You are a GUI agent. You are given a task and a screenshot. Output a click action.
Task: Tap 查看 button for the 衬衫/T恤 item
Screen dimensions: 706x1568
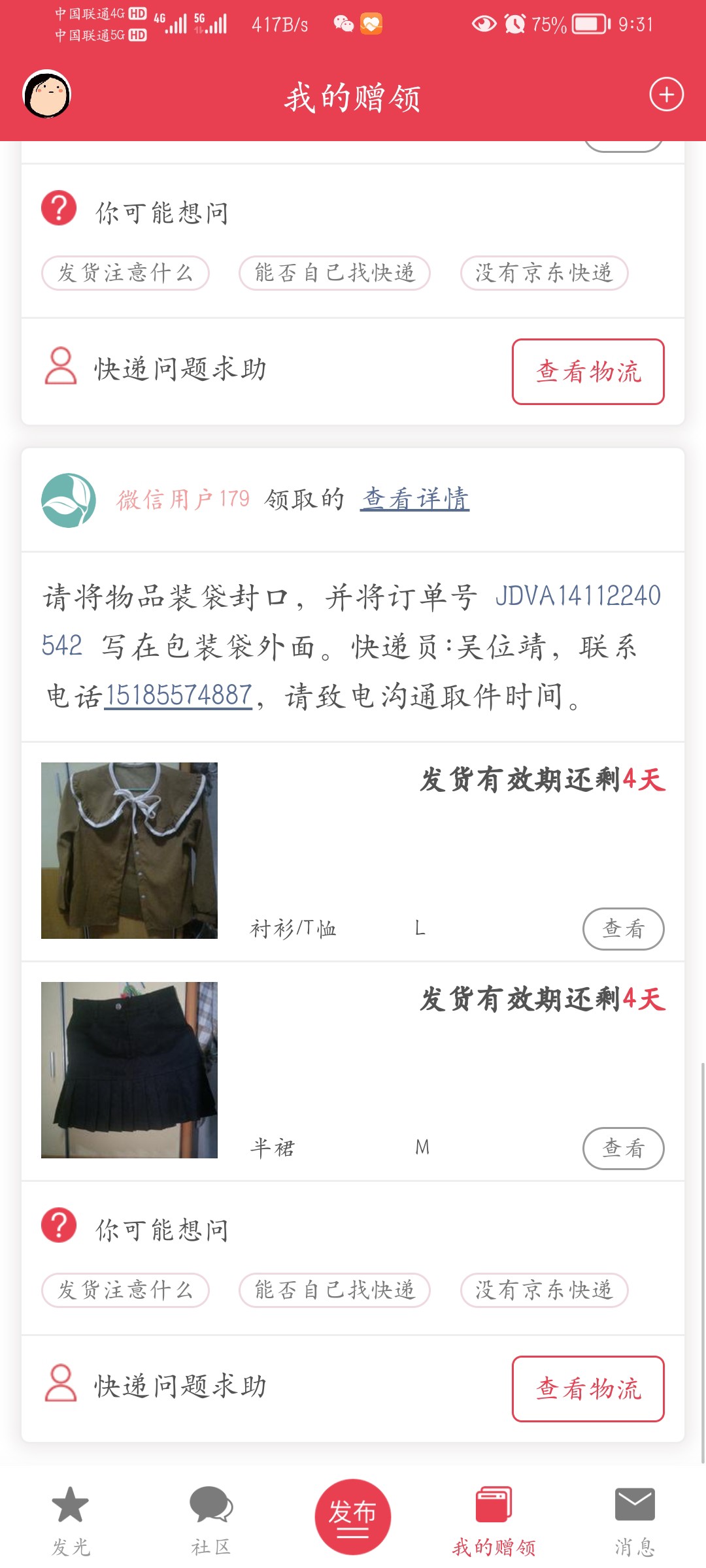click(x=623, y=928)
